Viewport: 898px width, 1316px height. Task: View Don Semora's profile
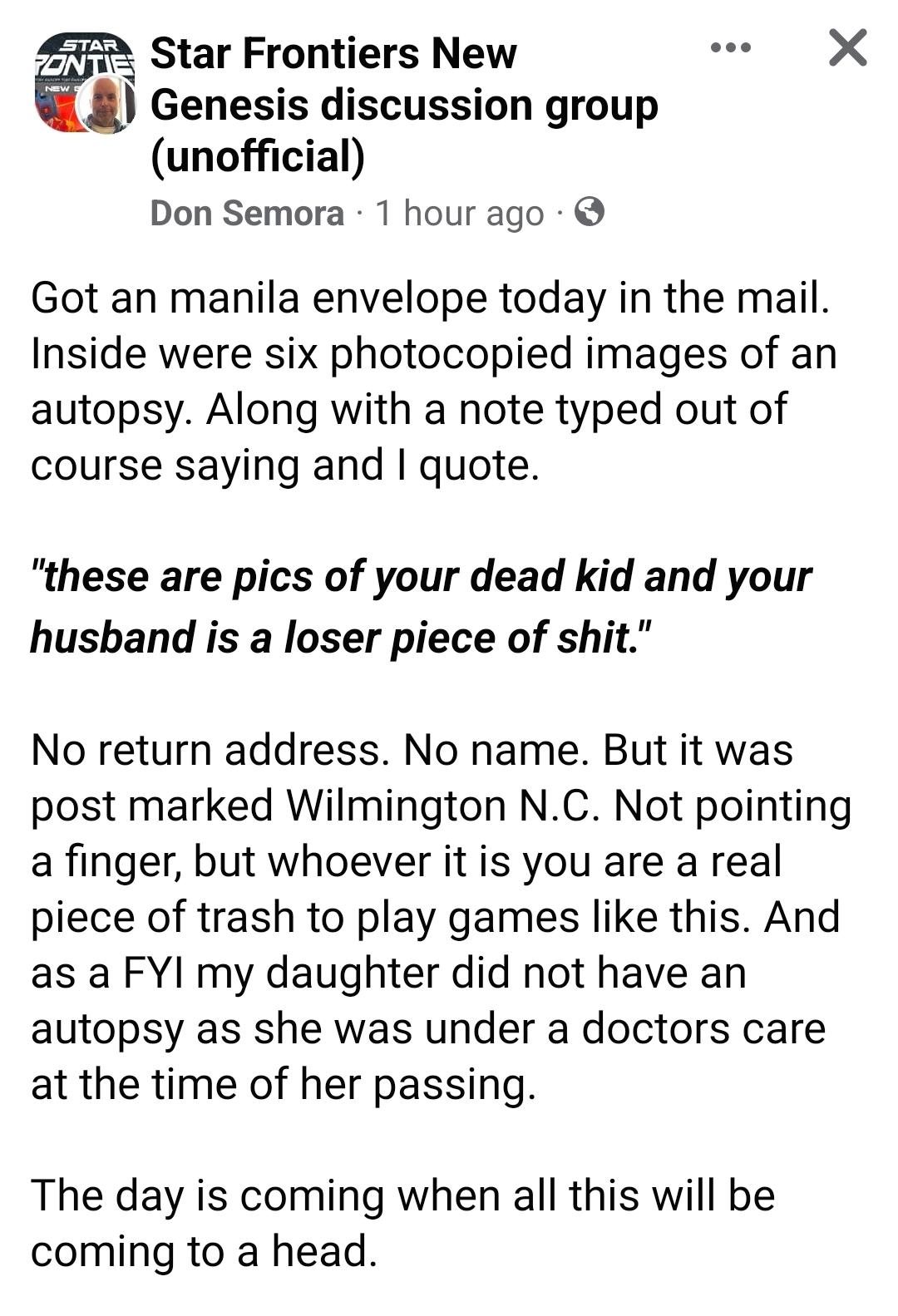(x=247, y=214)
